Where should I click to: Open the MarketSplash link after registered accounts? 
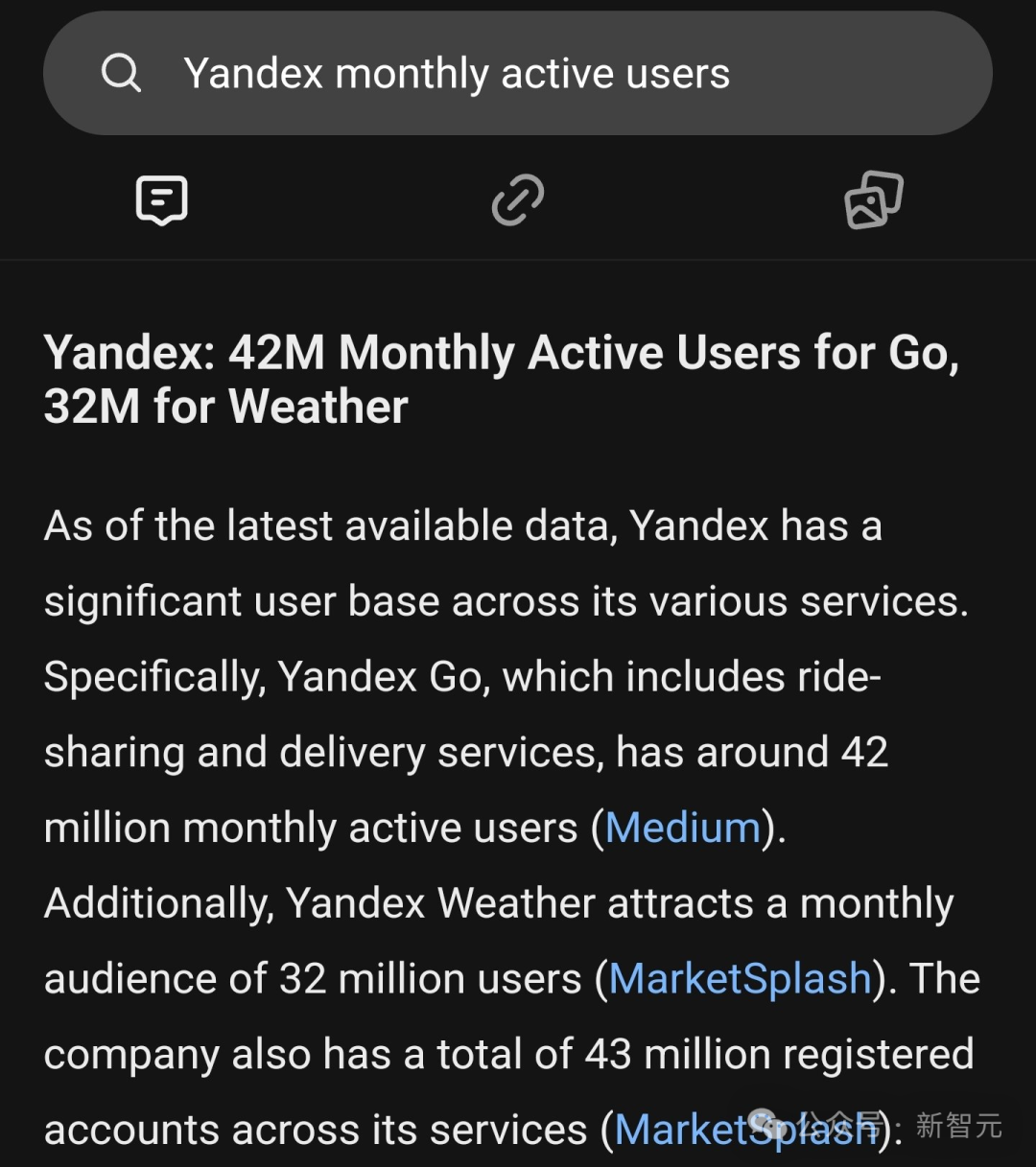coord(691,1131)
